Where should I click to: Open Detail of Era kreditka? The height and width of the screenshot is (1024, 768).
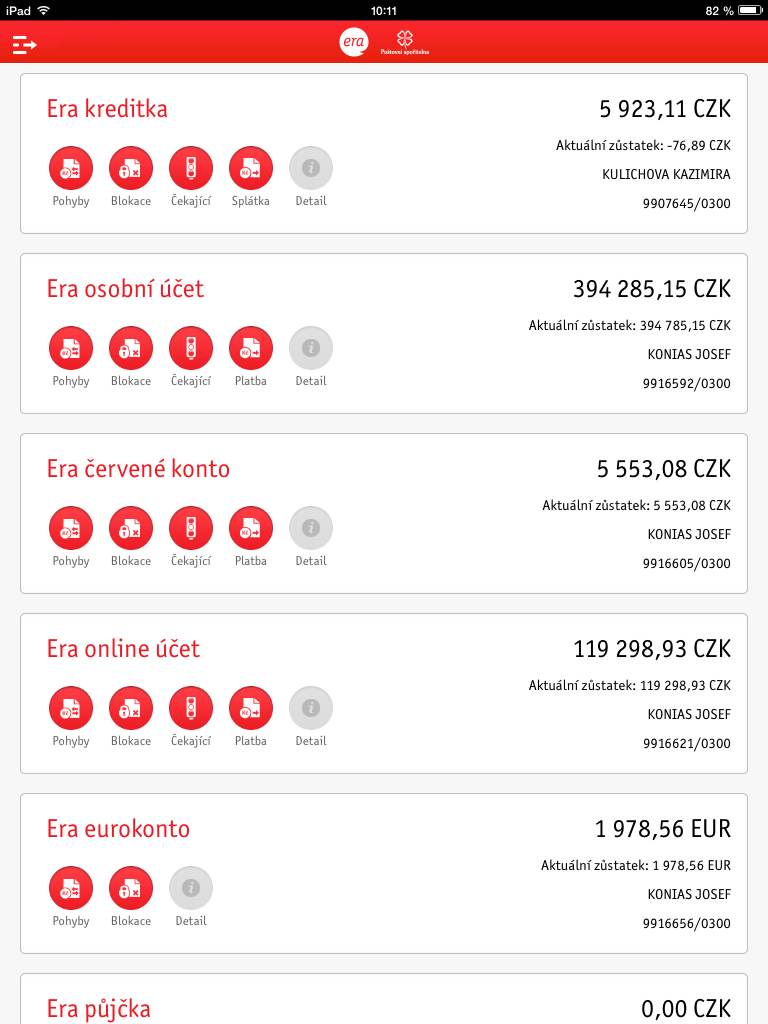pos(311,168)
